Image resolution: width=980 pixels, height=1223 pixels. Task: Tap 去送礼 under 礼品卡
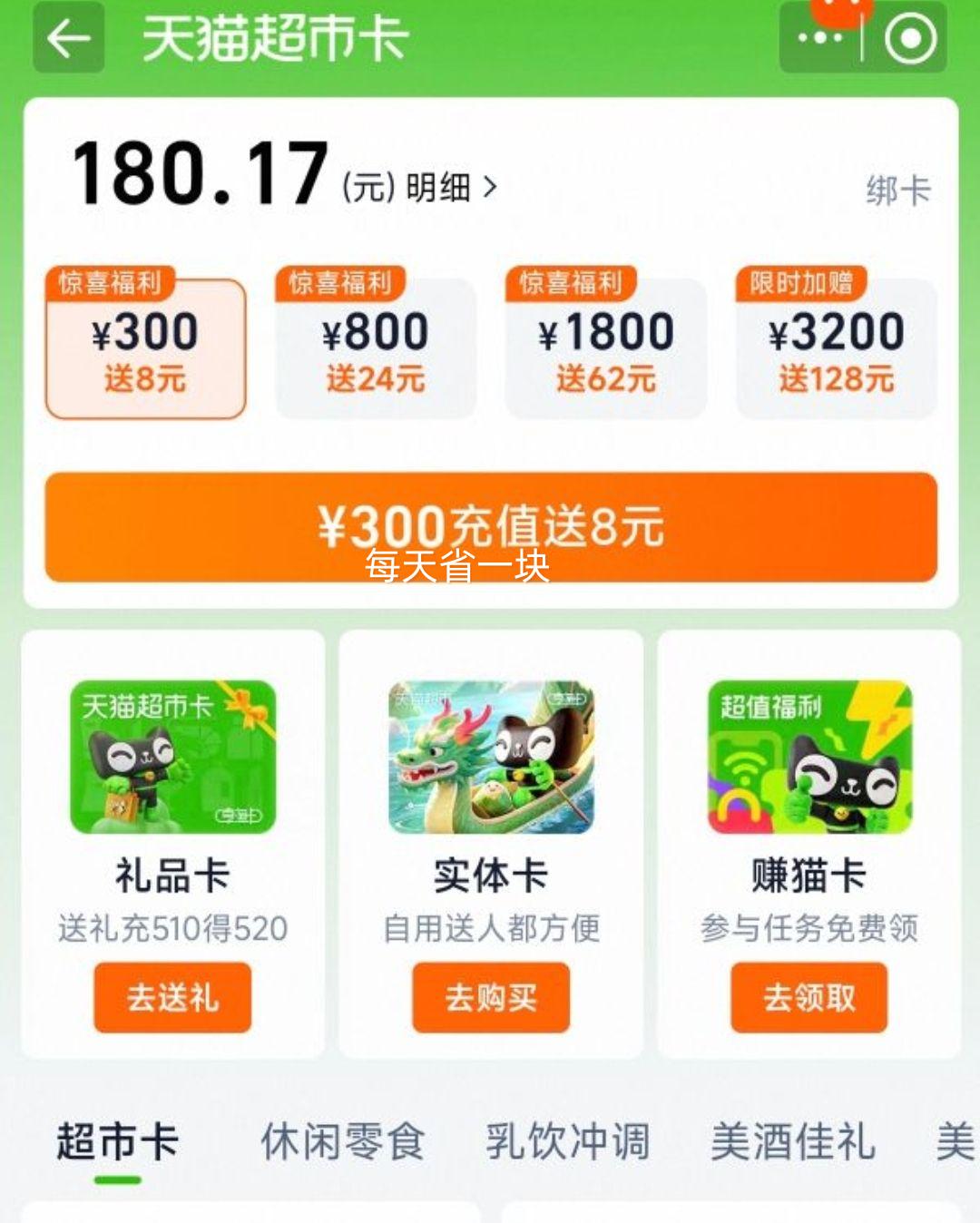[x=171, y=998]
